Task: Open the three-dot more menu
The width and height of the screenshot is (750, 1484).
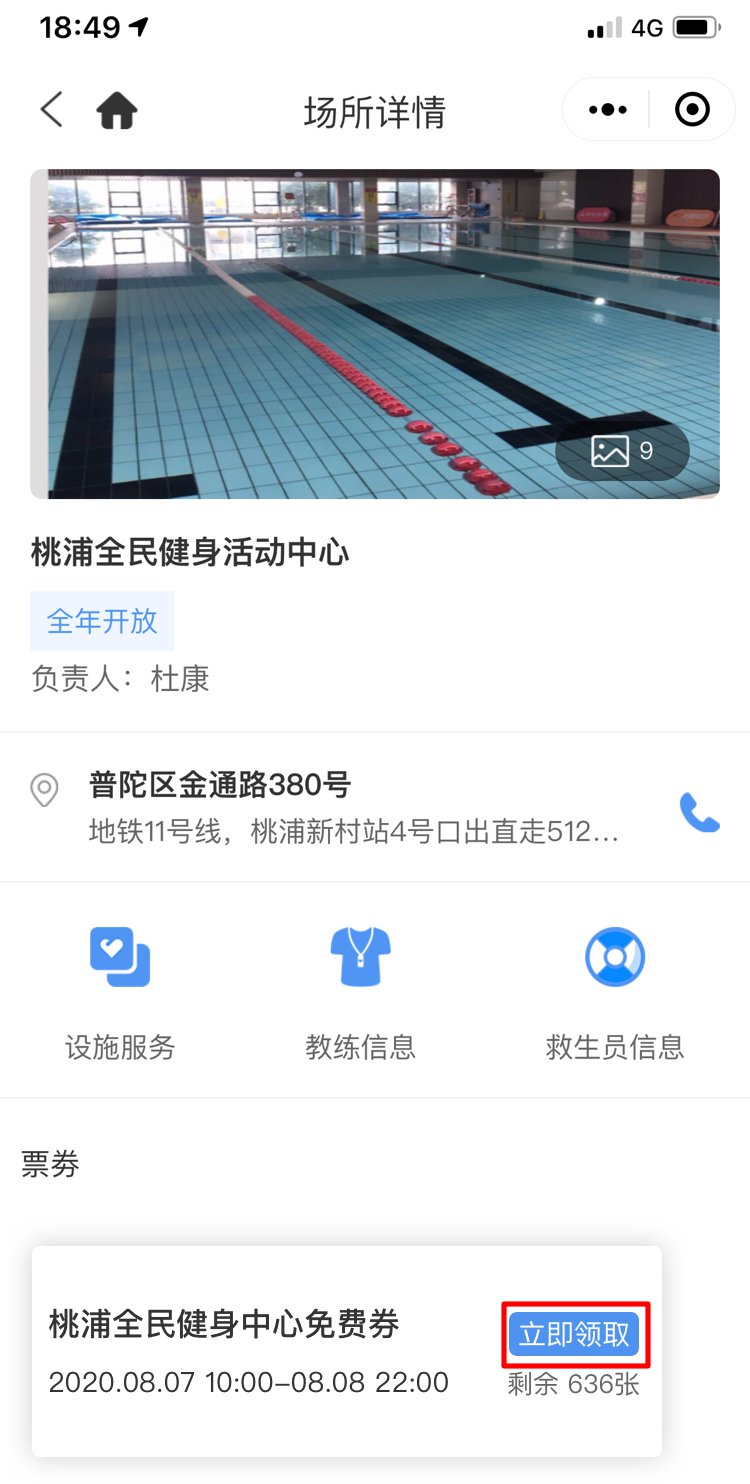Action: 608,109
